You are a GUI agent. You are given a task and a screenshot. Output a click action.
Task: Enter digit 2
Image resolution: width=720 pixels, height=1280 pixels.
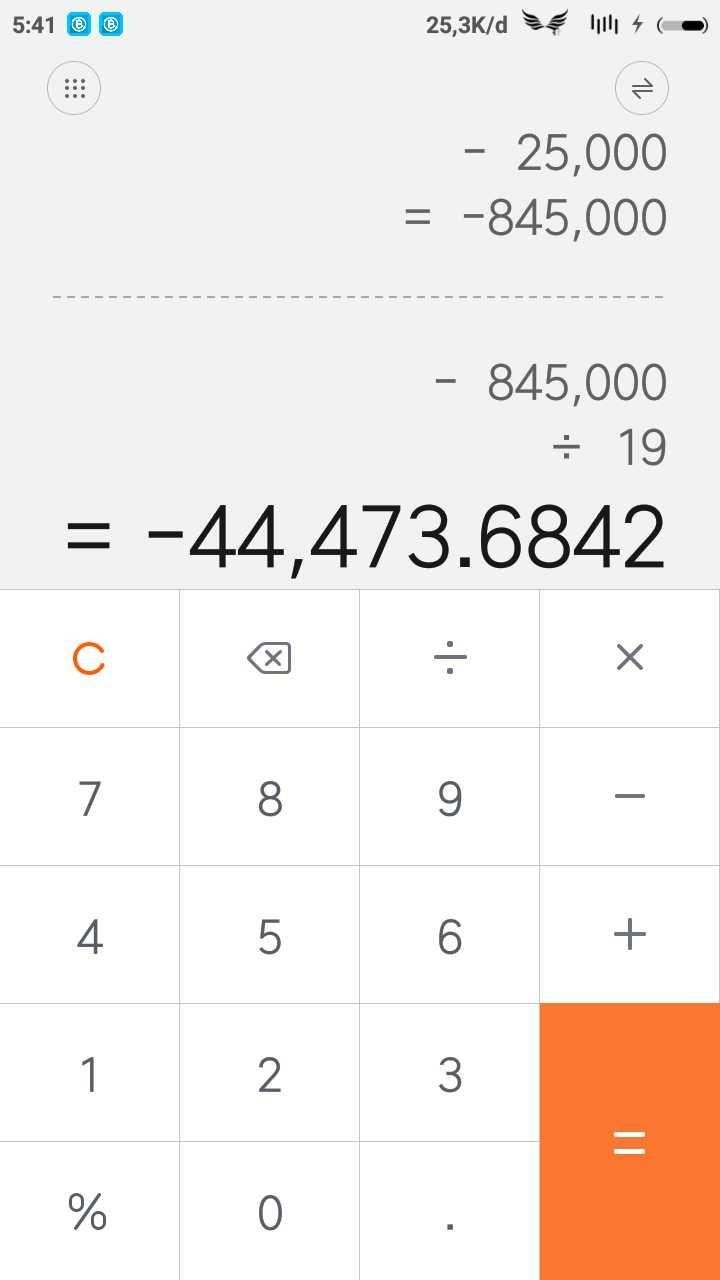pos(270,1072)
